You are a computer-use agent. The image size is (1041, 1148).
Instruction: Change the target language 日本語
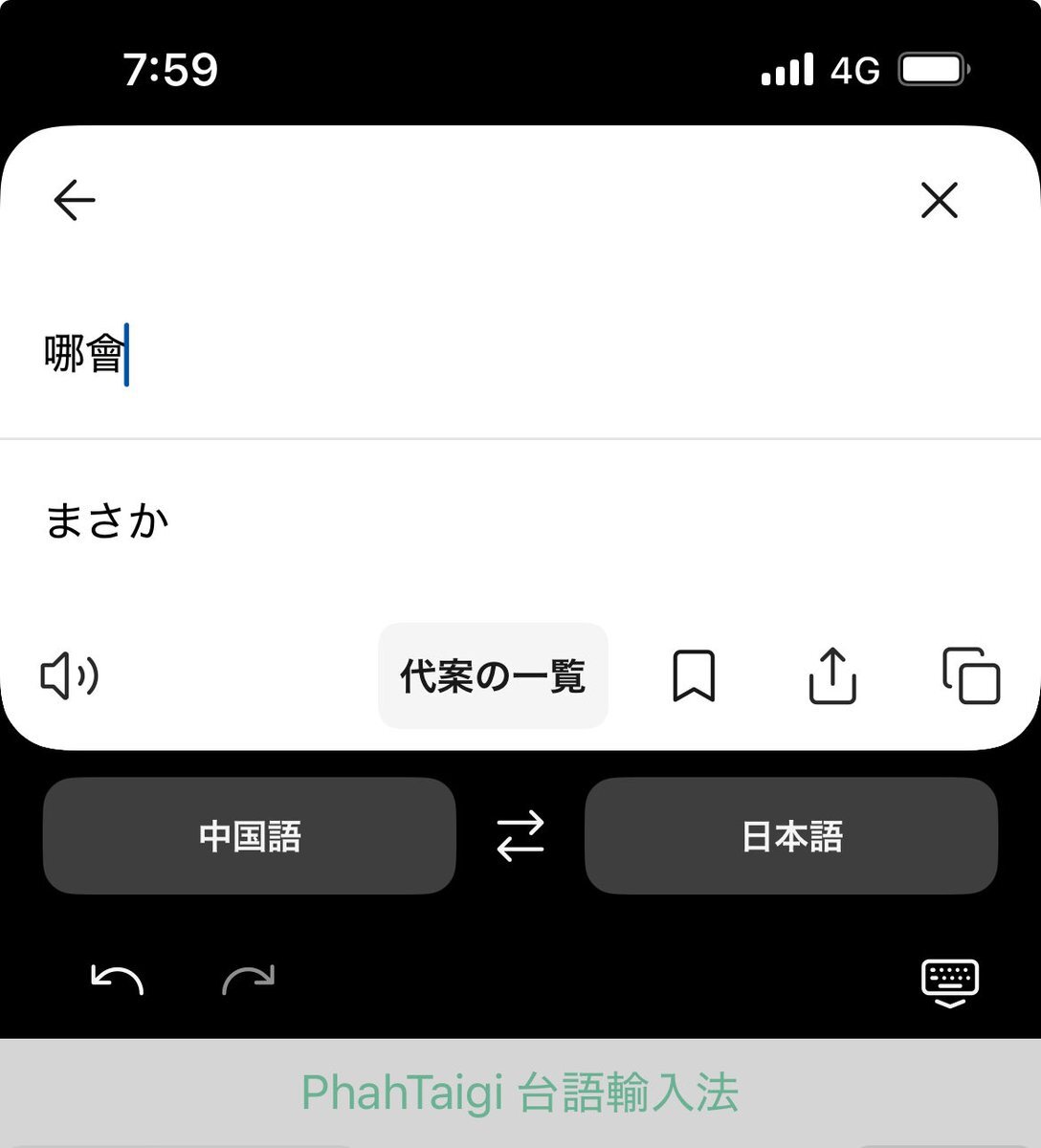click(791, 836)
